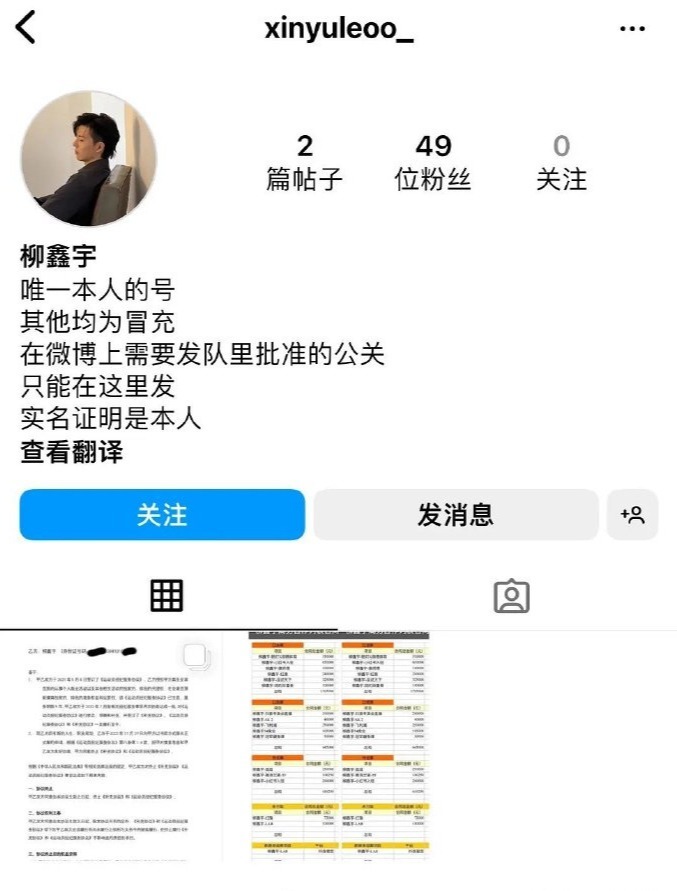Open the 49 位粉丝 followers list
Image resolution: width=677 pixels, height=891 pixels.
click(432, 163)
